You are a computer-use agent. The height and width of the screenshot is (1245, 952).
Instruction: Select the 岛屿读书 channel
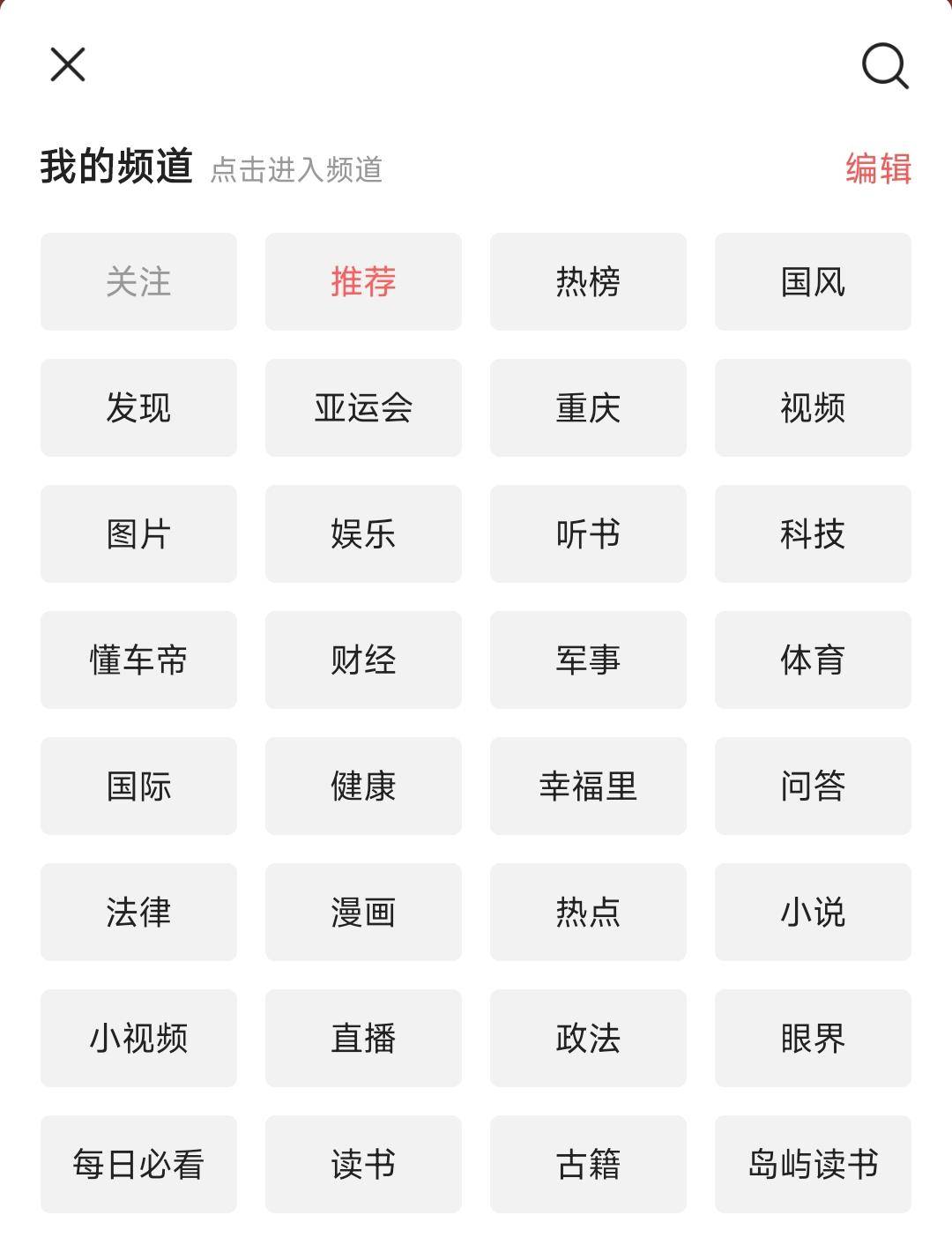coord(813,1165)
